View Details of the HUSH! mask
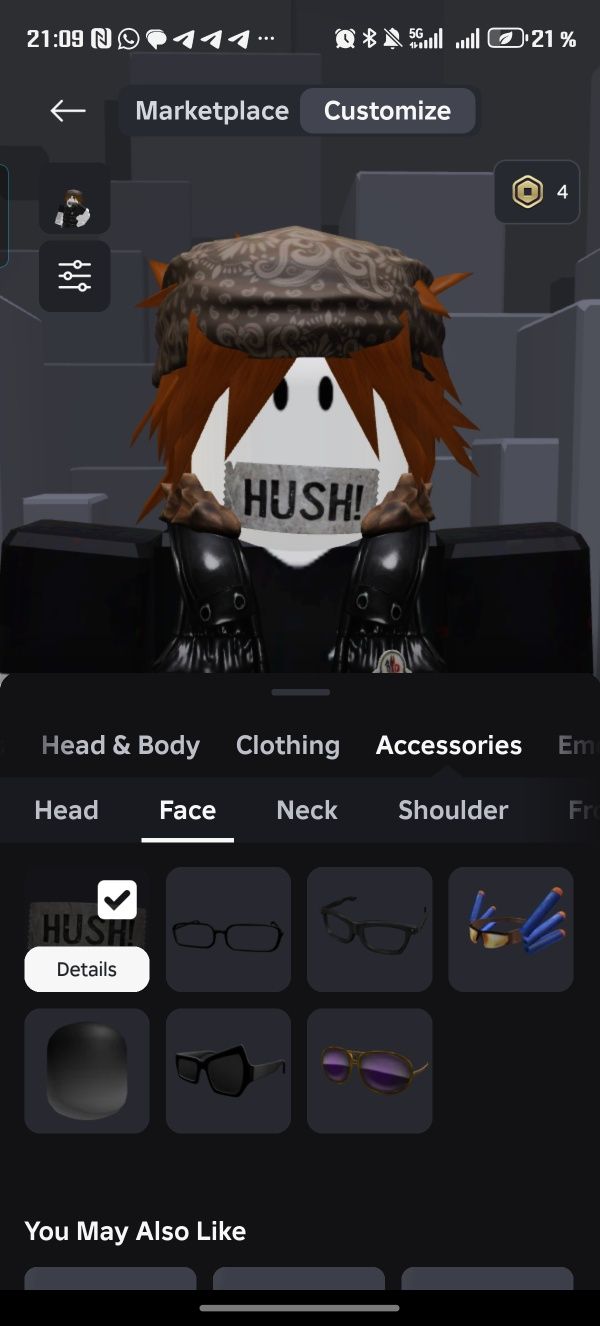This screenshot has height=1326, width=600. tap(87, 969)
